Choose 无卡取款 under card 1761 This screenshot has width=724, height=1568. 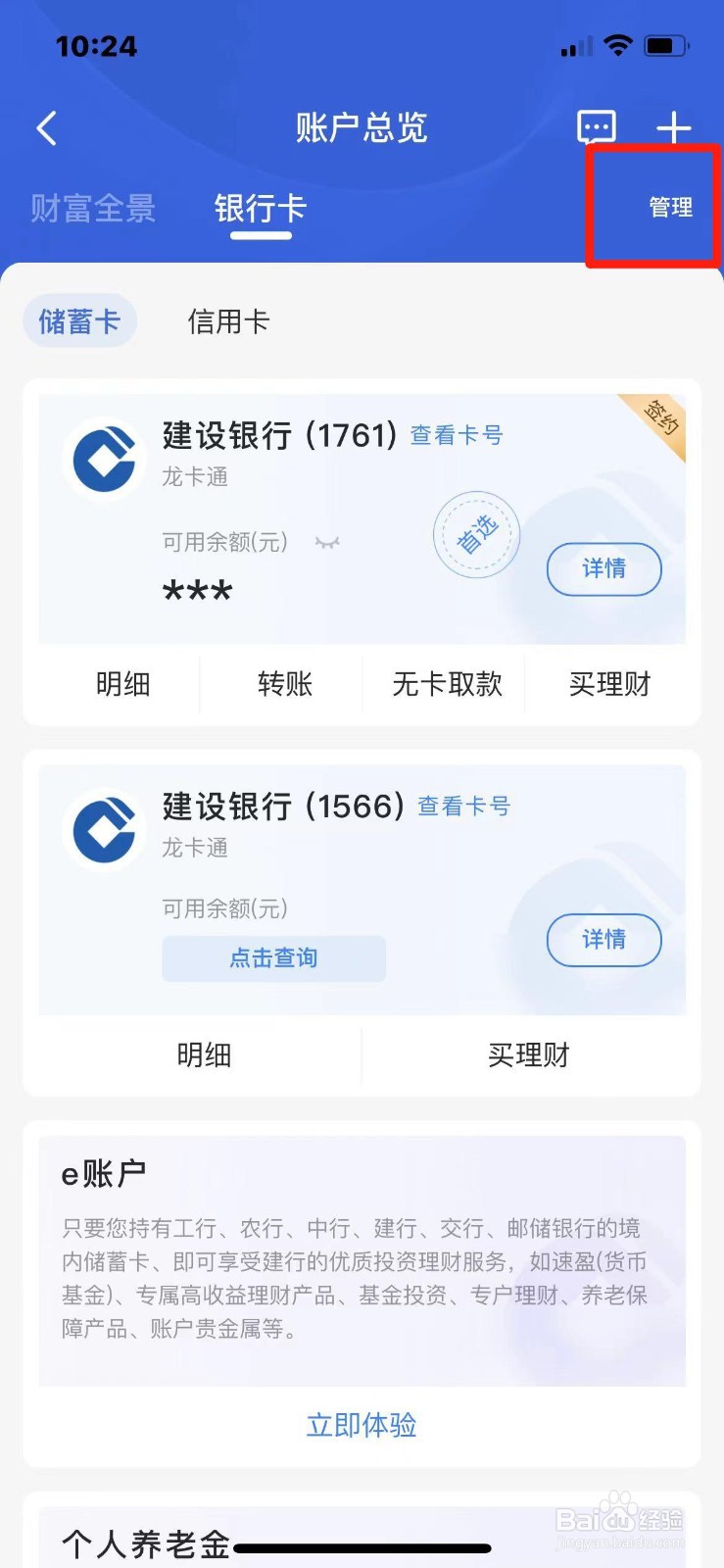(x=447, y=684)
